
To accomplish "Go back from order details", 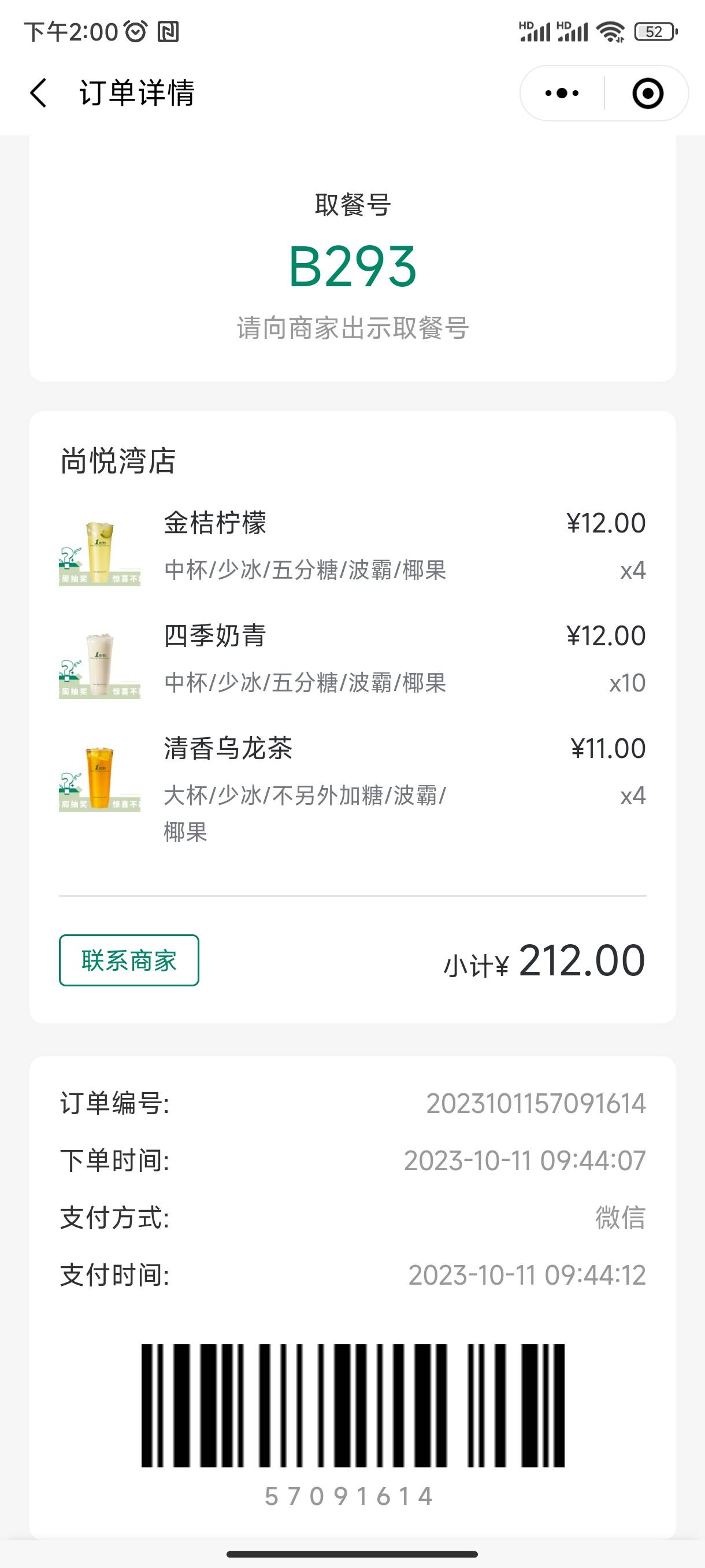I will pyautogui.click(x=38, y=93).
